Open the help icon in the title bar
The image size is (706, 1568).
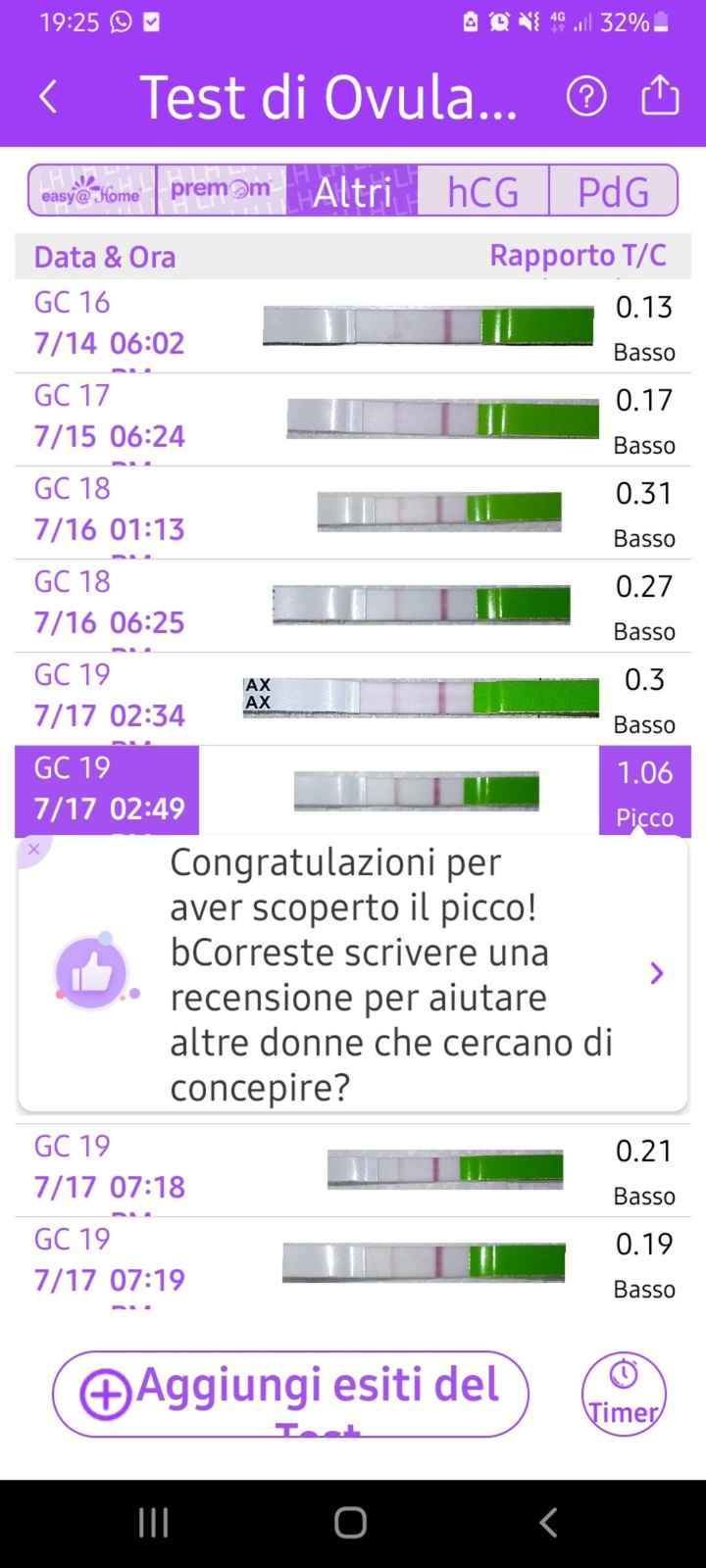586,95
